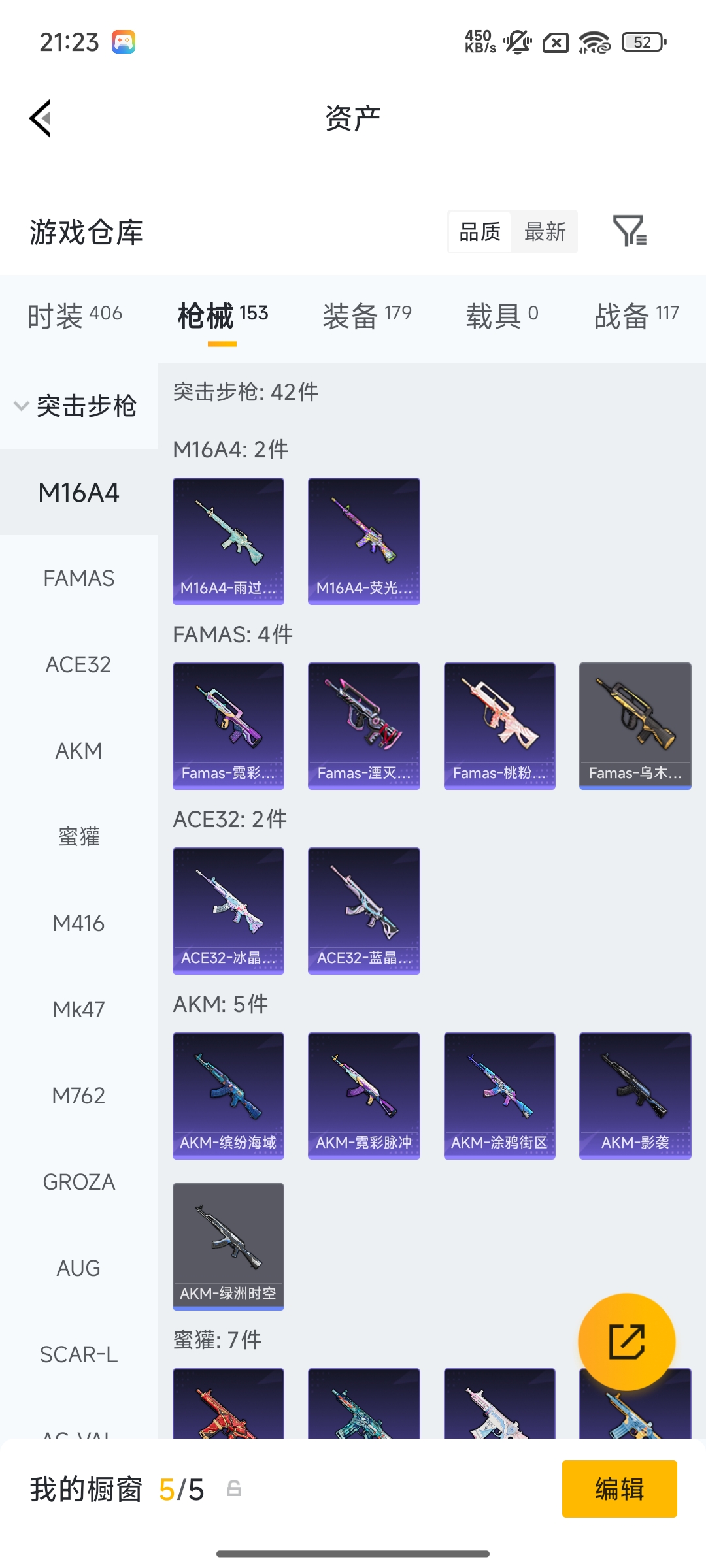The height and width of the screenshot is (1568, 706).
Task: Select FAMAS in the weapon sidebar
Action: [x=78, y=578]
